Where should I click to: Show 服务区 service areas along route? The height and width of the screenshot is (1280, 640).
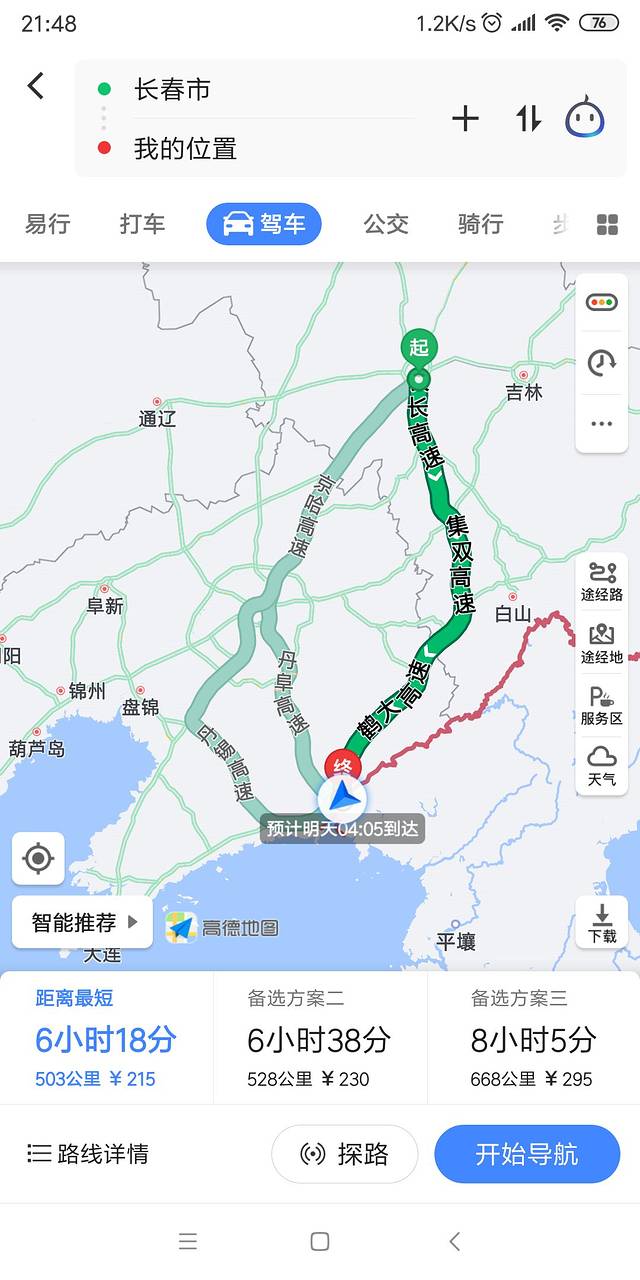[x=601, y=704]
